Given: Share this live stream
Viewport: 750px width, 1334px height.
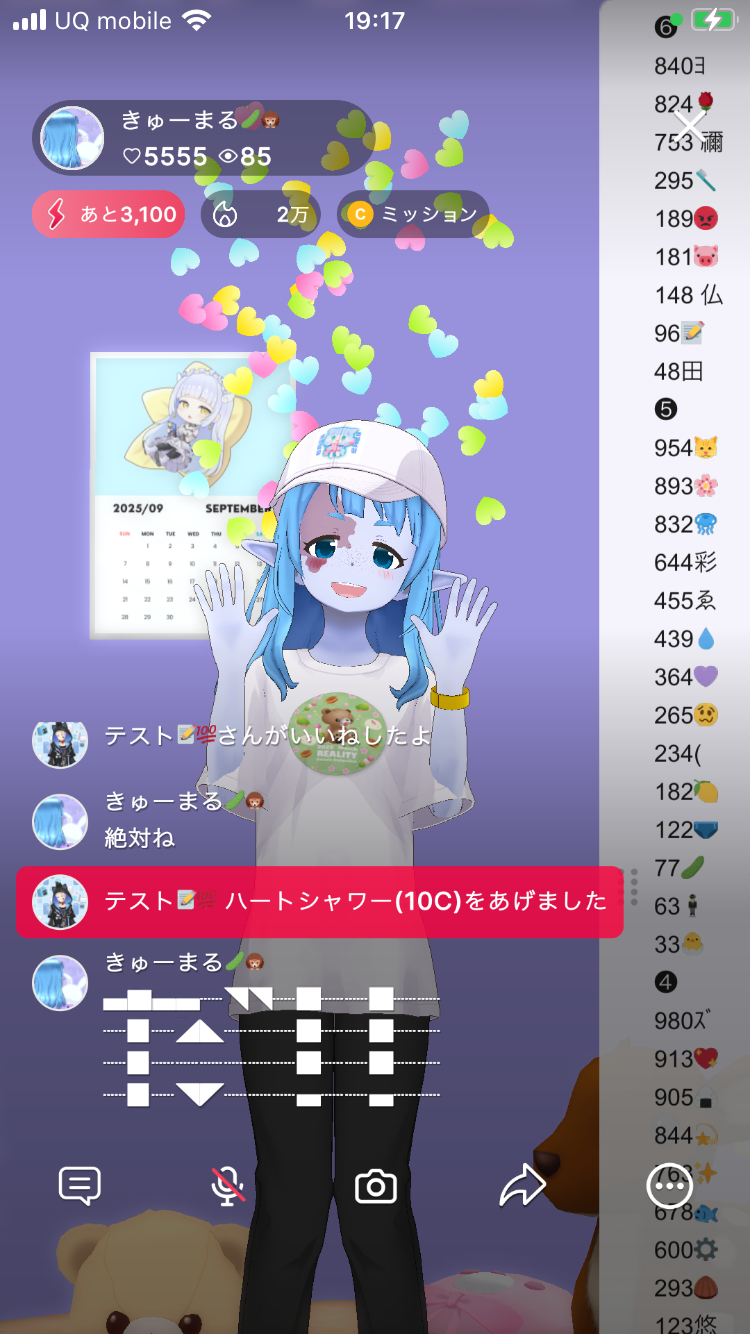Looking at the screenshot, I should tap(522, 1187).
